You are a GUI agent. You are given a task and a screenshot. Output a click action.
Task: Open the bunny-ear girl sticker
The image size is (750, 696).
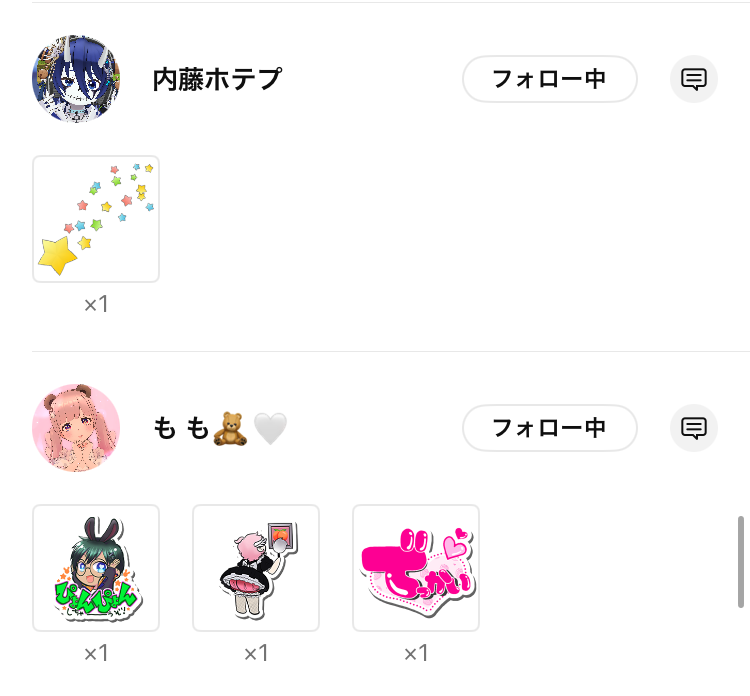pos(96,568)
